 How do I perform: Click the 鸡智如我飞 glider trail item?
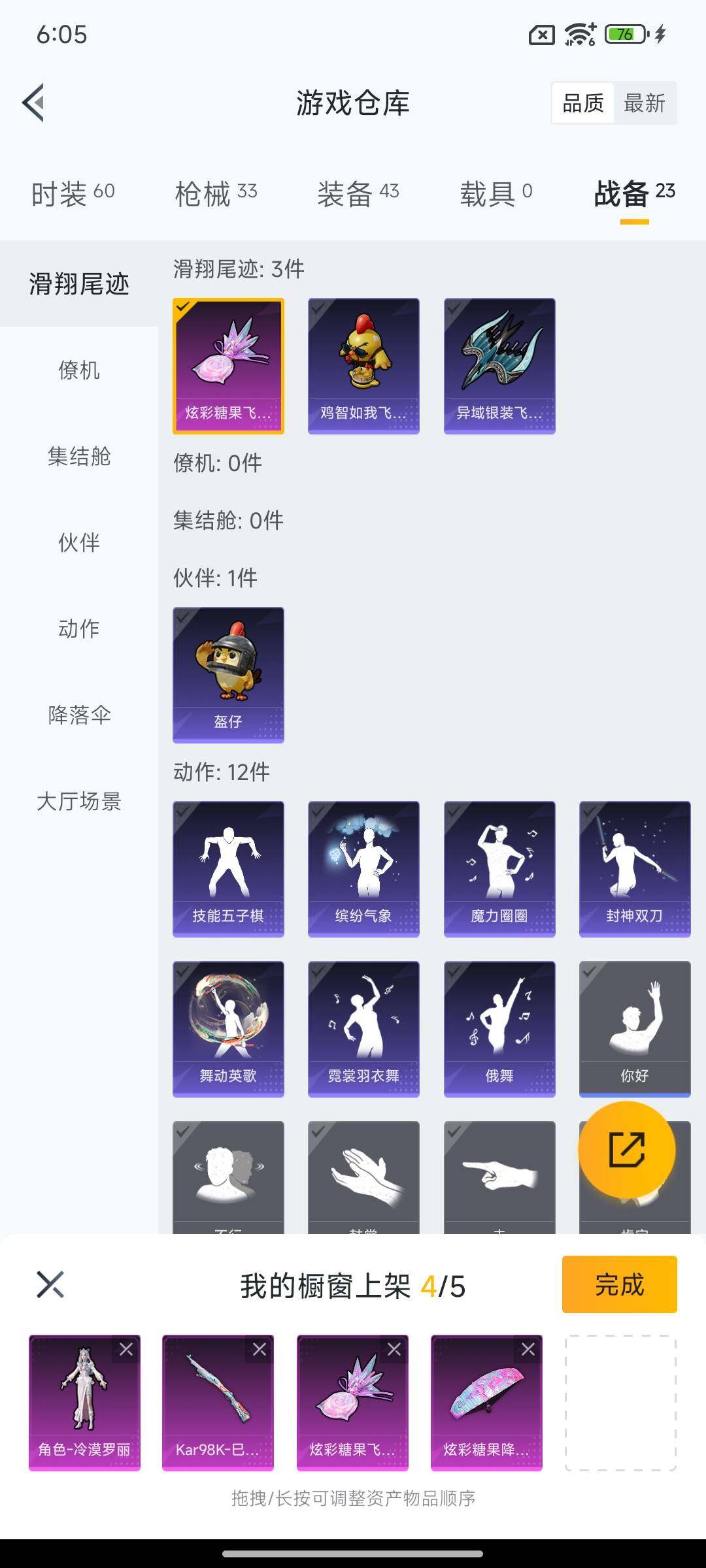(363, 366)
